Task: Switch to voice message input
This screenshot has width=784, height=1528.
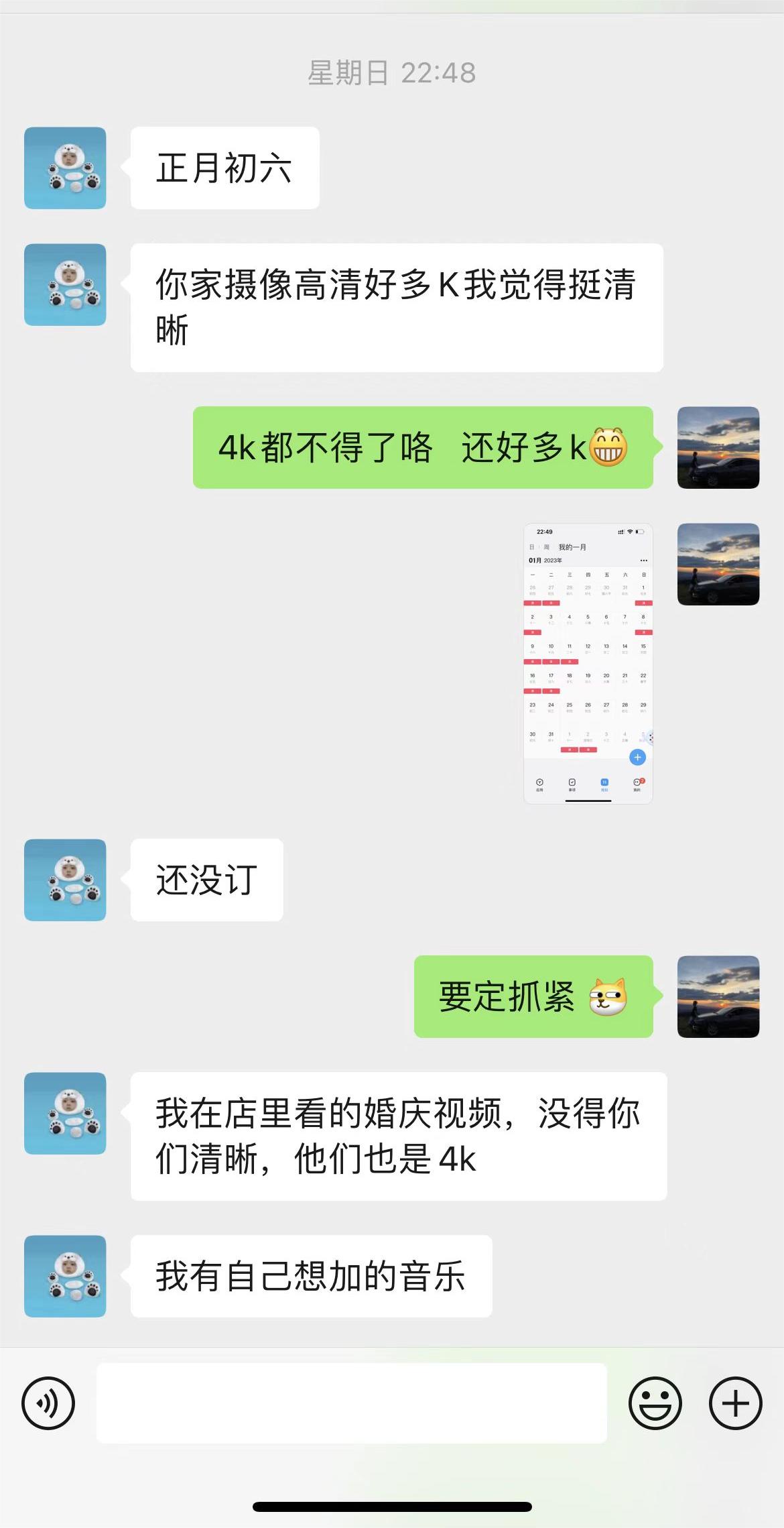Action: [48, 1403]
